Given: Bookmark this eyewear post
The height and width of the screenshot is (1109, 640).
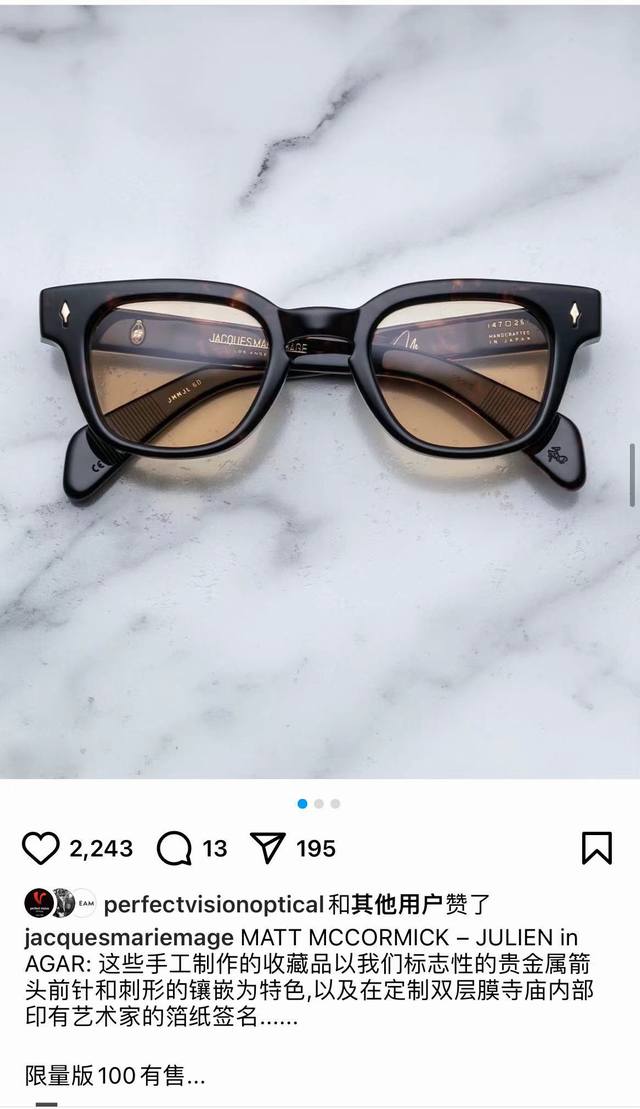Looking at the screenshot, I should (596, 848).
